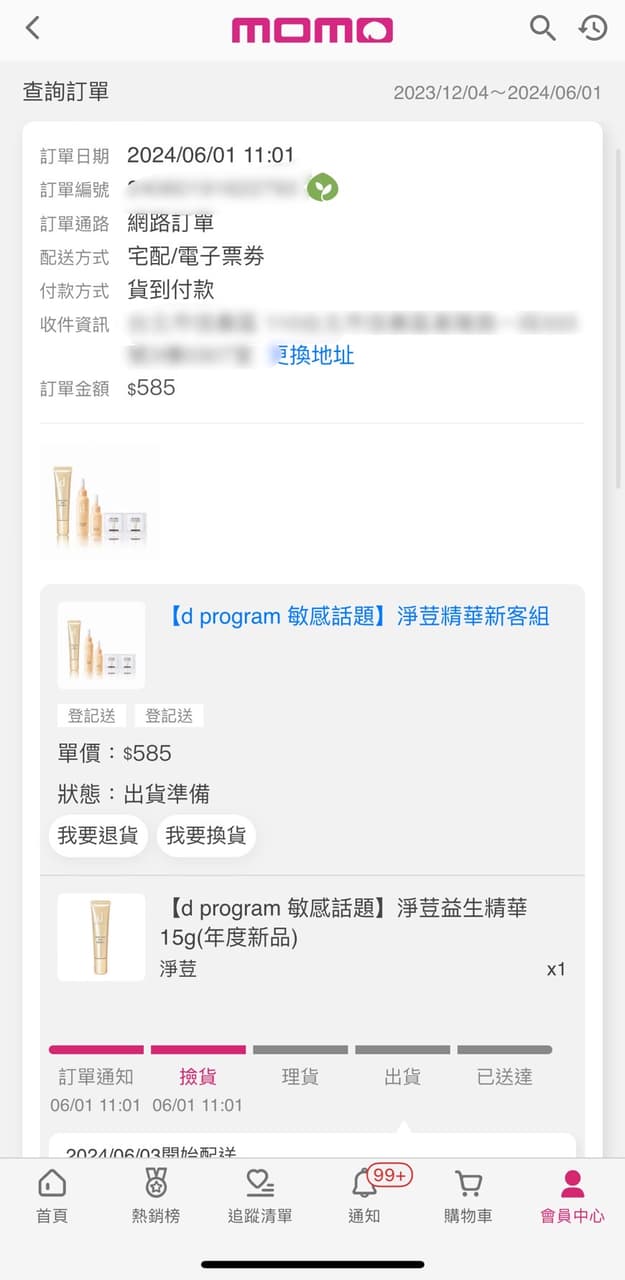This screenshot has height=1280, width=625.
Task: Go back using the top-left arrow
Action: (33, 28)
